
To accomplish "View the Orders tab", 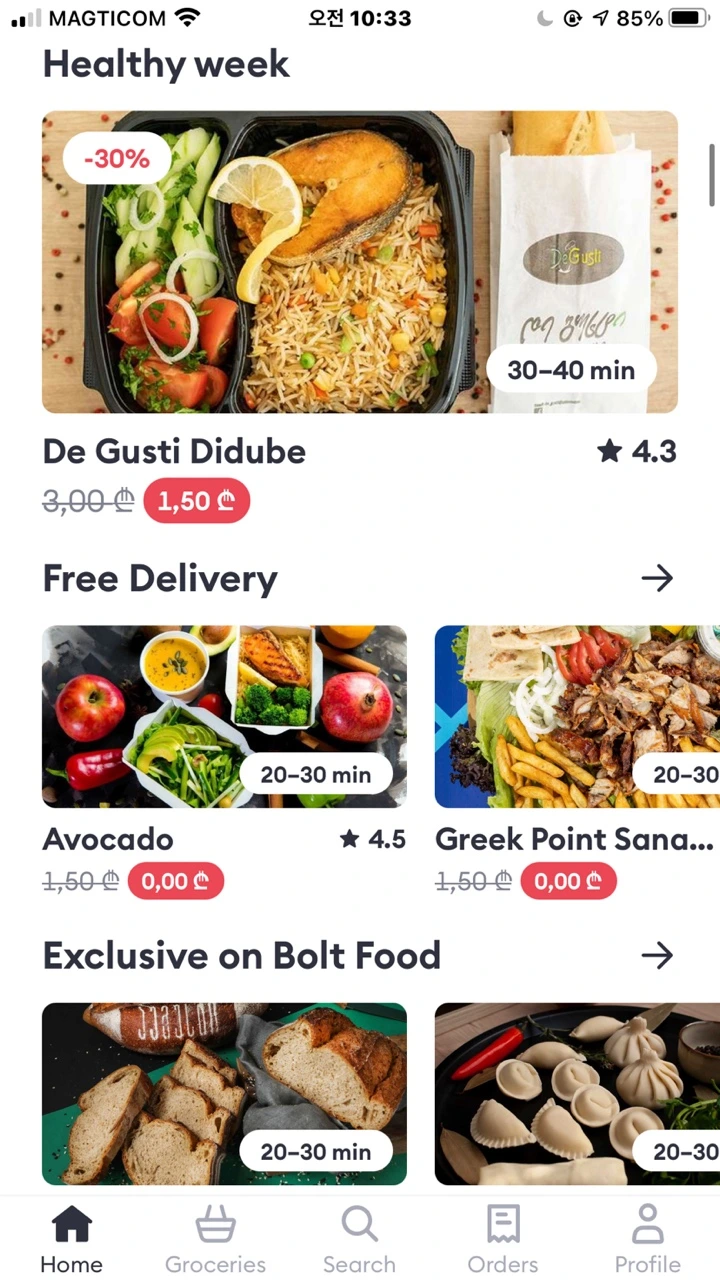I will [x=503, y=1239].
